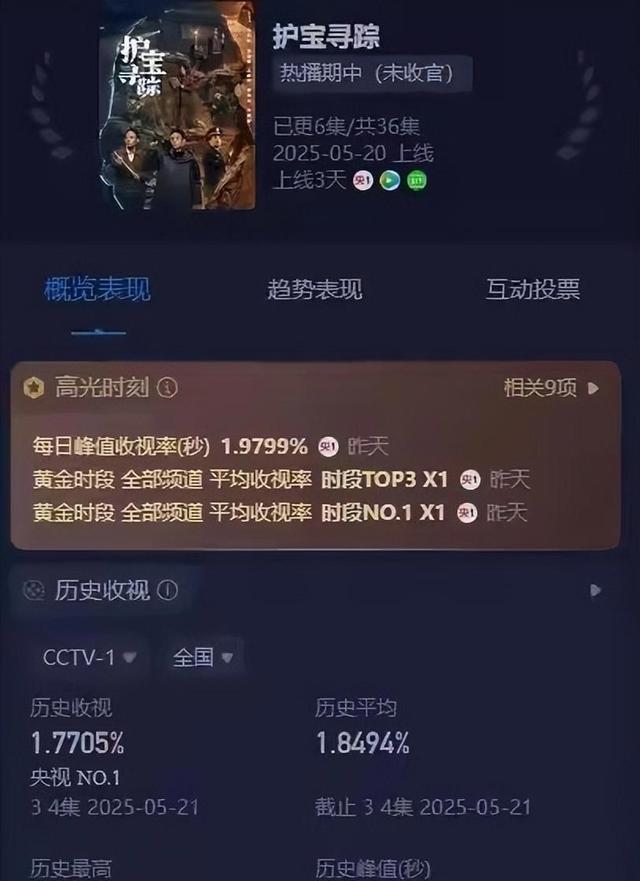Open the 全国 region dropdown
Image resolution: width=640 pixels, height=881 pixels.
pyautogui.click(x=203, y=658)
